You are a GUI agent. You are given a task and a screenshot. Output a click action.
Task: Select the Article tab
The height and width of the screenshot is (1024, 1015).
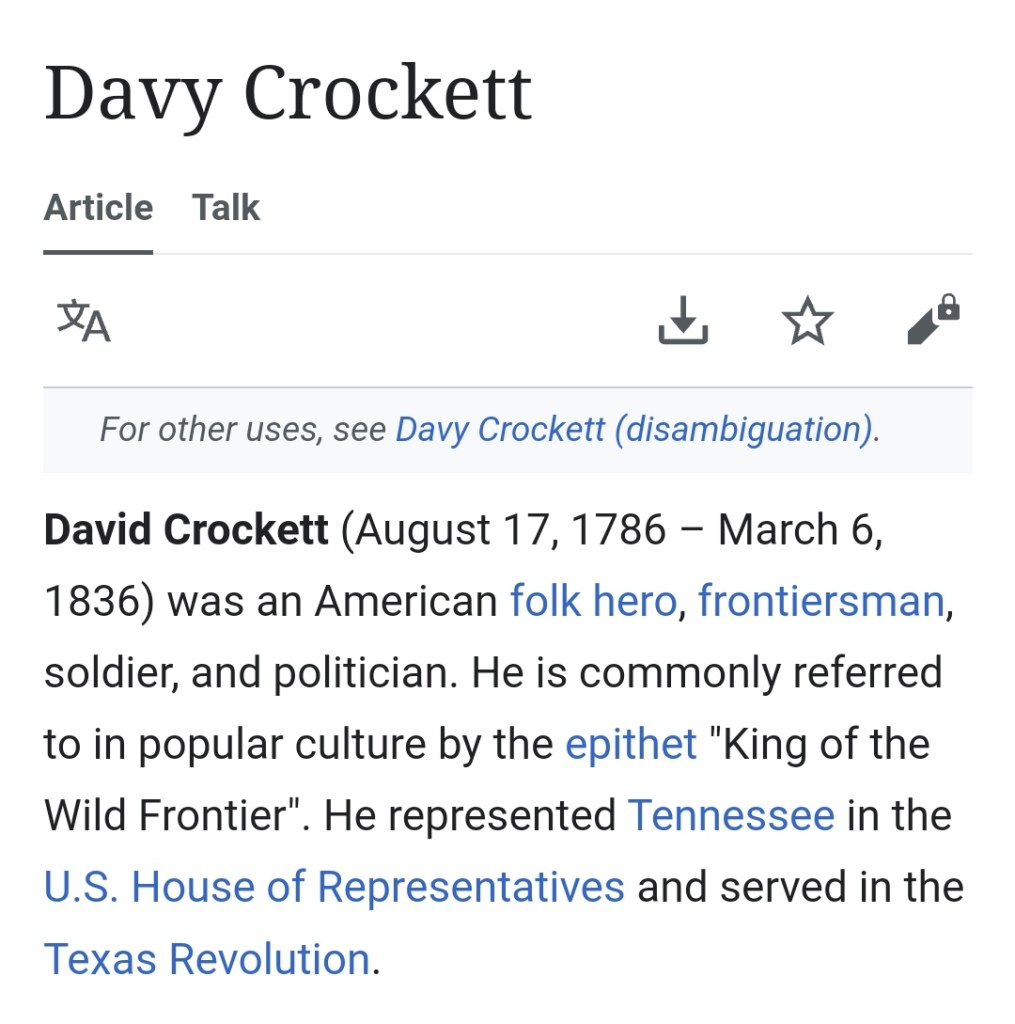pos(98,208)
